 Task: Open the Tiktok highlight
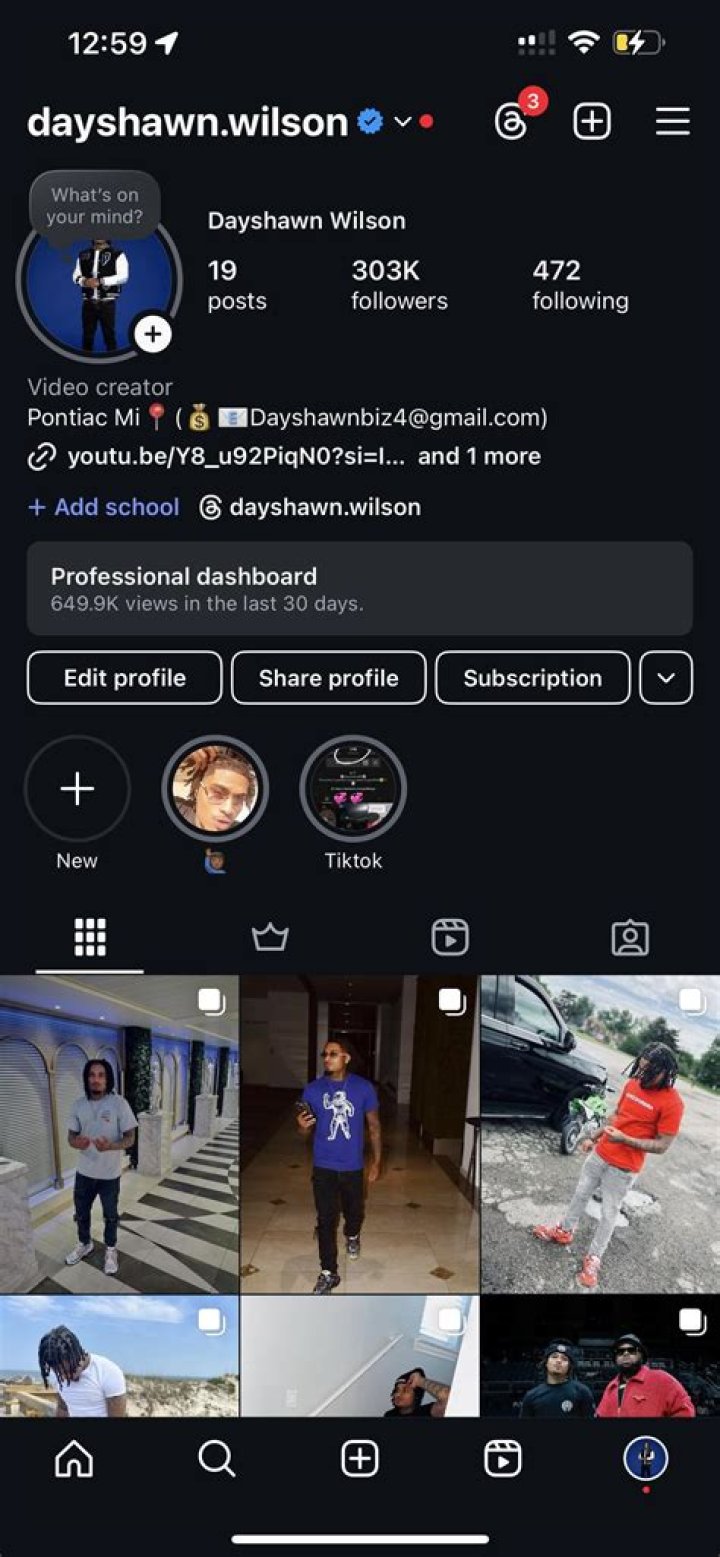353,789
